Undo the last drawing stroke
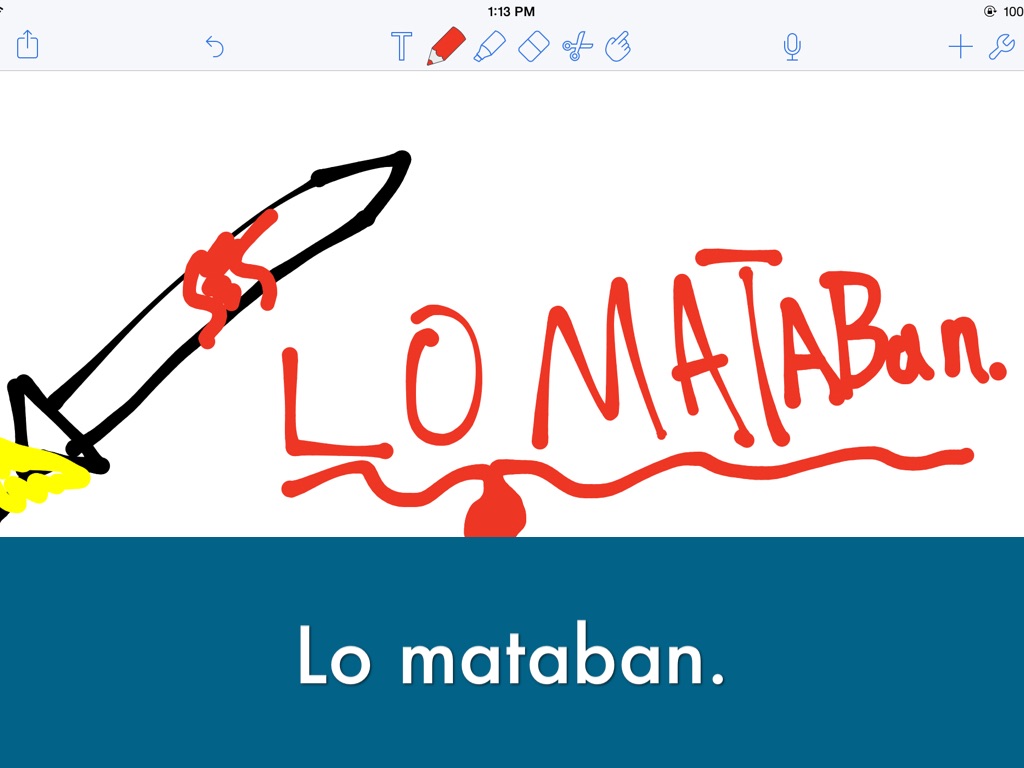 coord(214,47)
